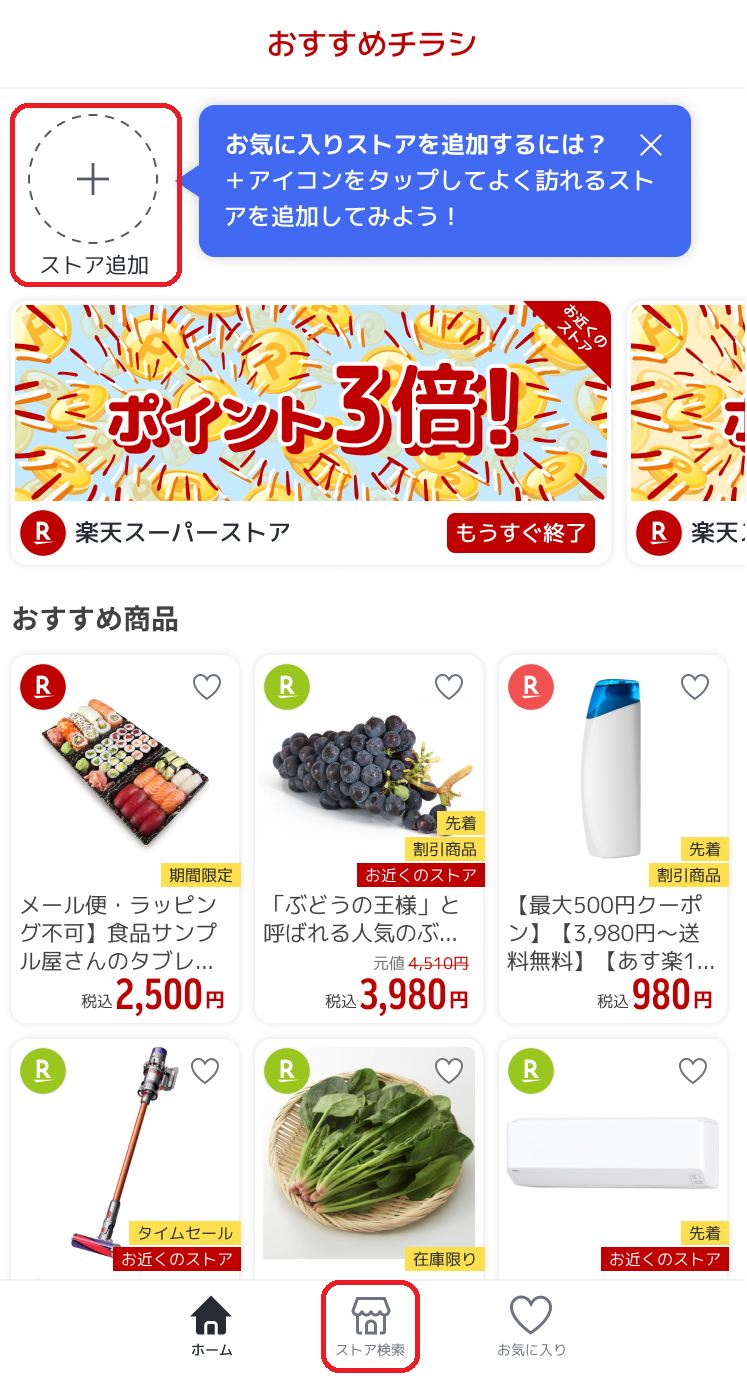
Task: Toggle the heart on the air conditioner product
Action: tap(692, 1071)
